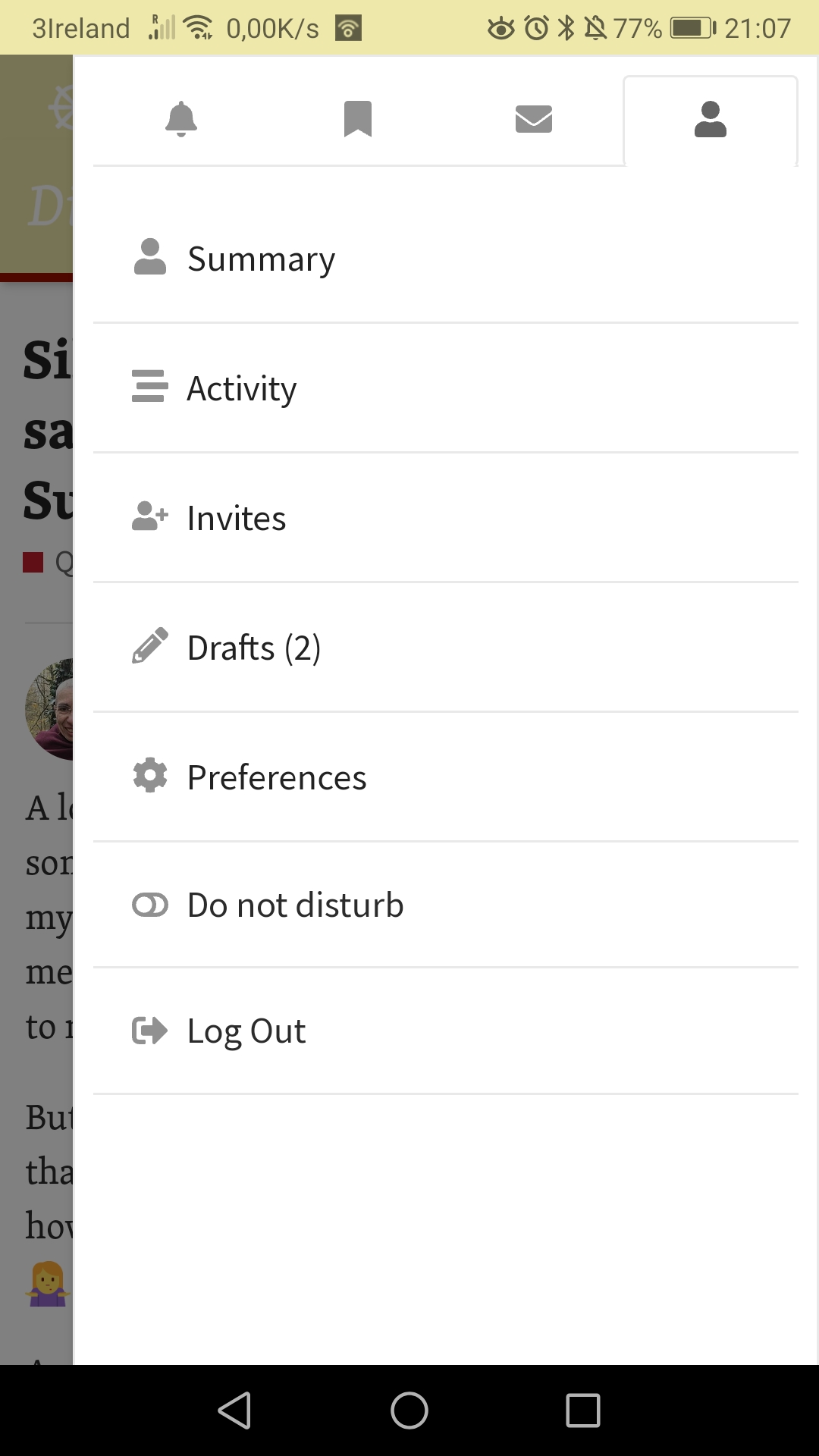819x1456 pixels.
Task: Open Invites
Action: coord(446,518)
